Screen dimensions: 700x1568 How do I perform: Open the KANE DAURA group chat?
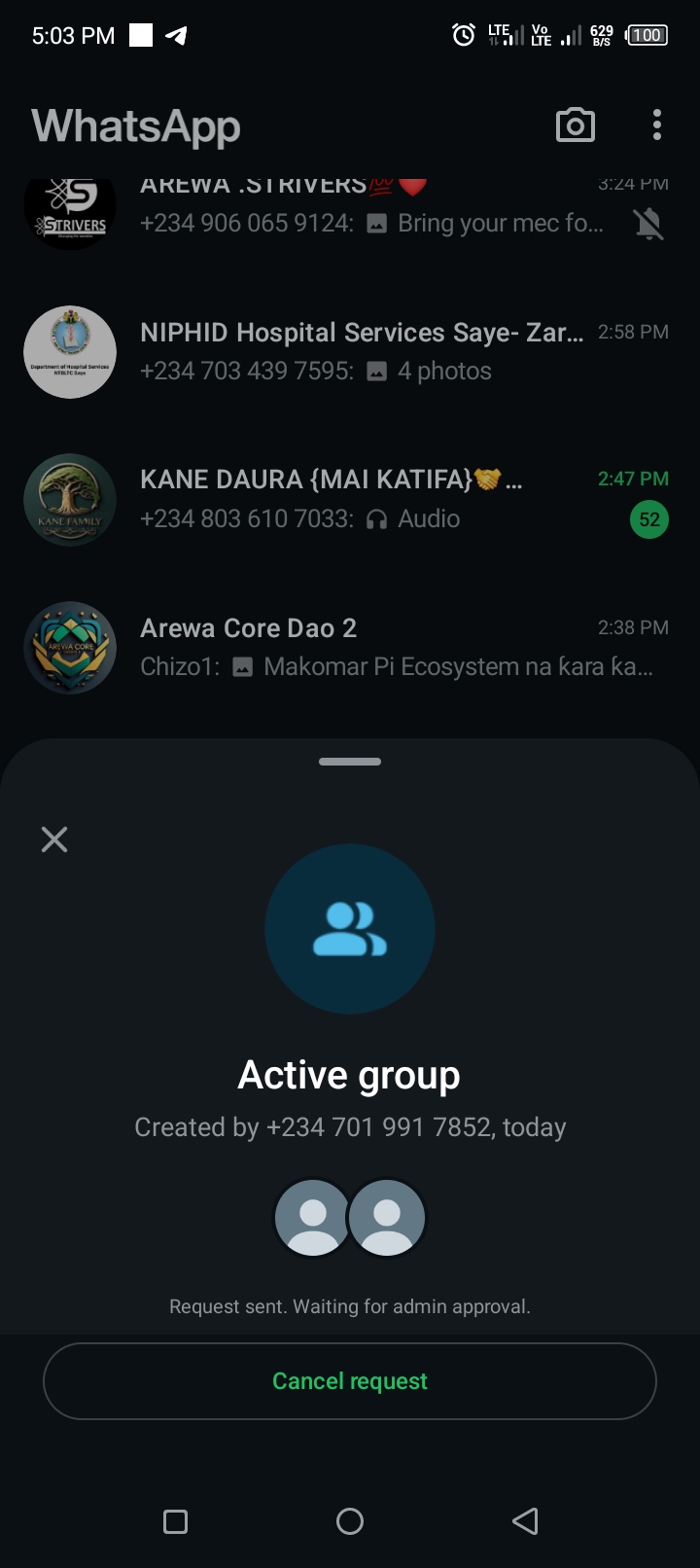[369, 499]
